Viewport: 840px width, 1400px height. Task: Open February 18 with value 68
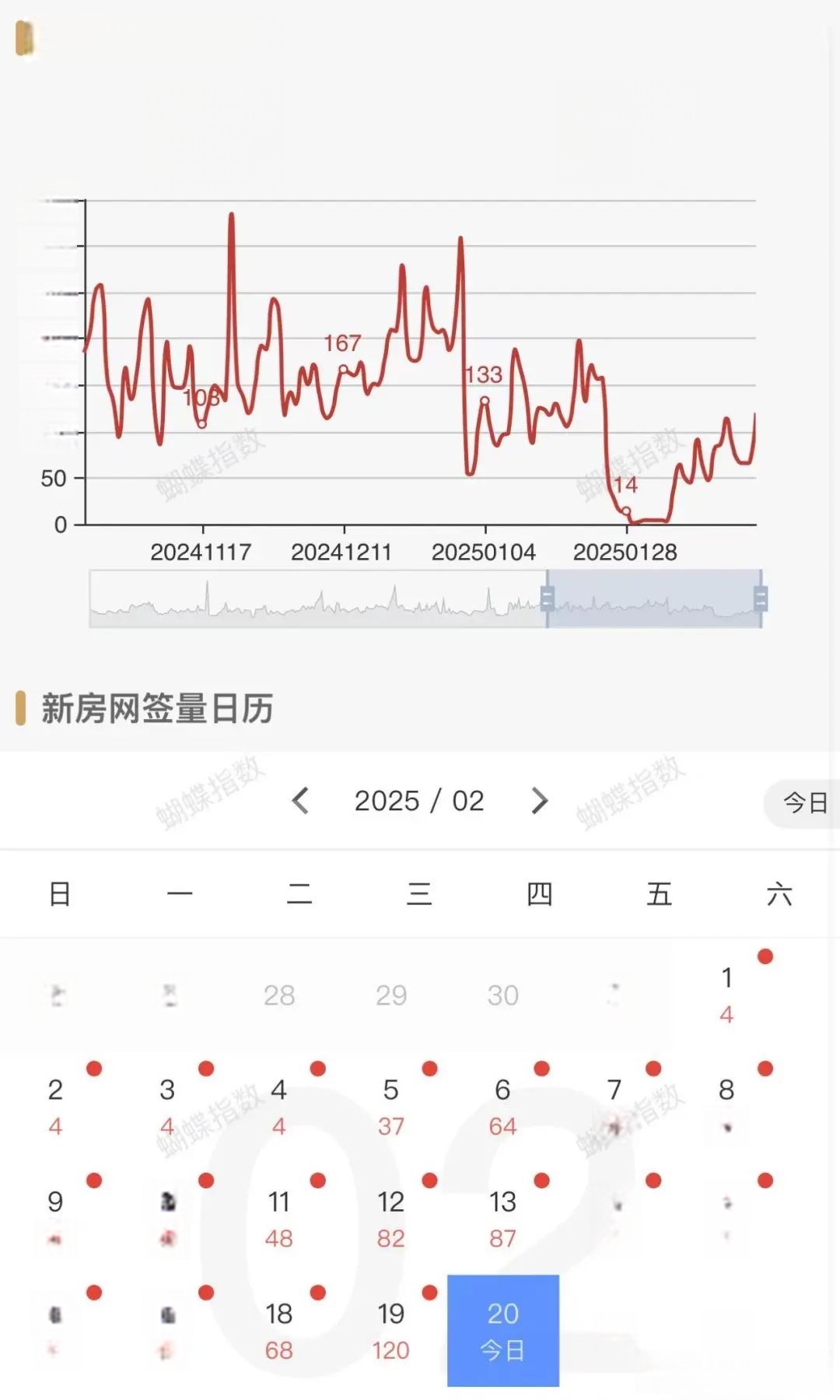(279, 1330)
